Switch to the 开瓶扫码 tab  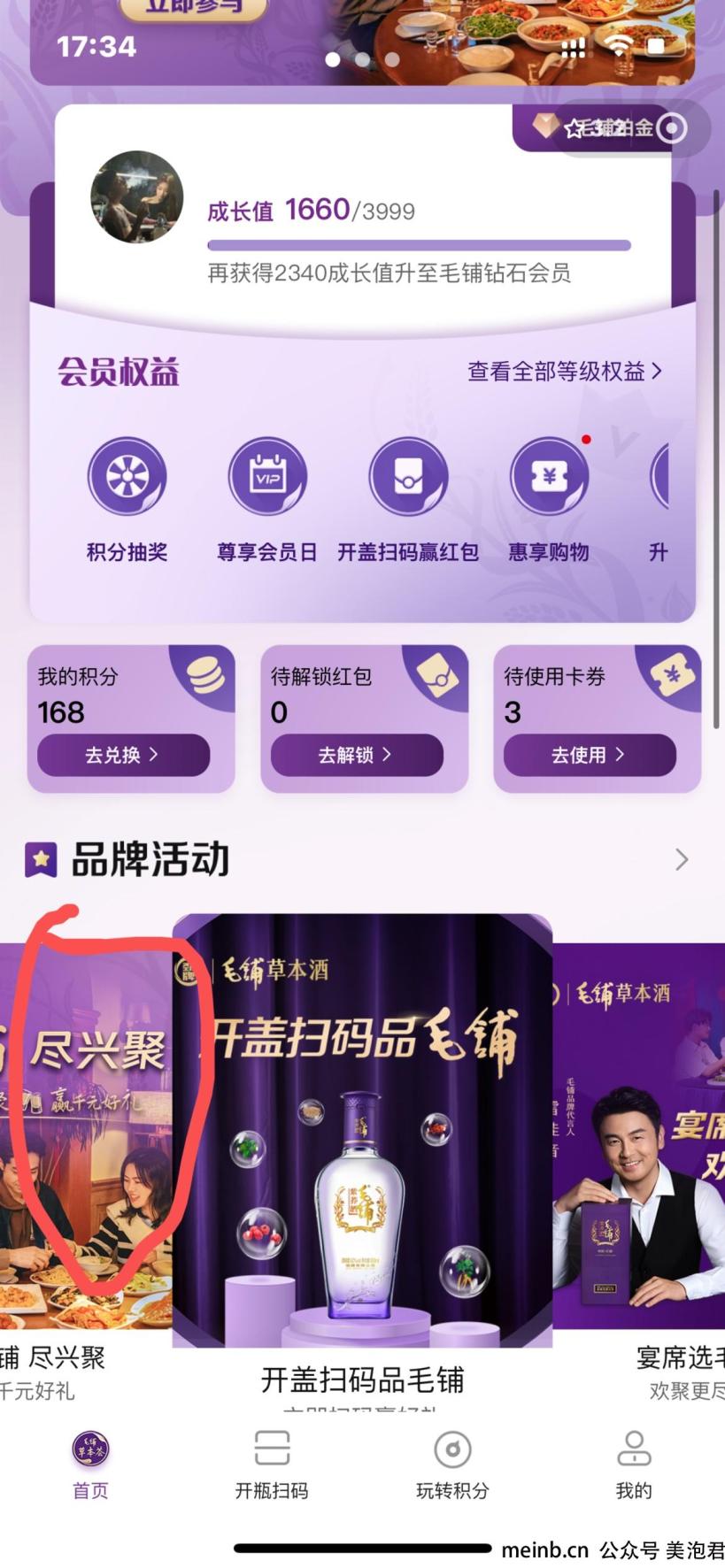tap(272, 1465)
